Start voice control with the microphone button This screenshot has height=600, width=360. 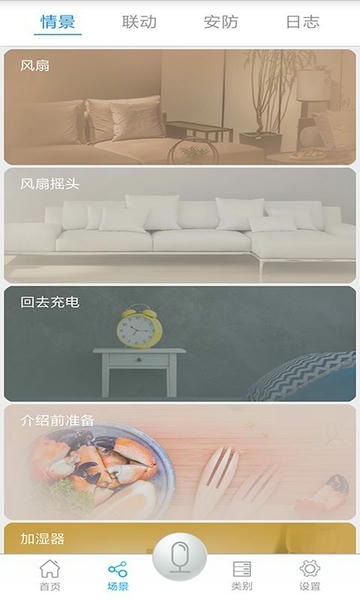pyautogui.click(x=180, y=558)
